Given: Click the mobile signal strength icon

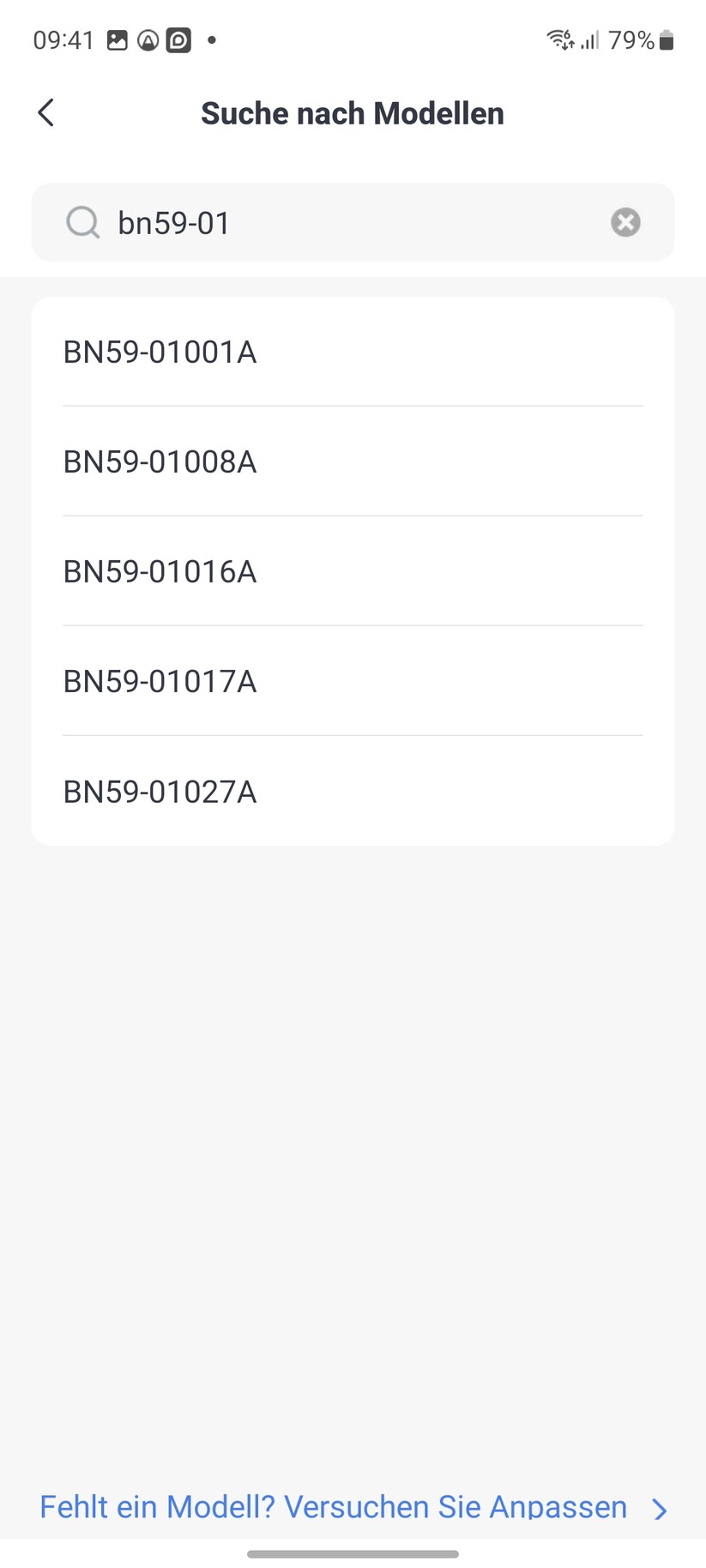Looking at the screenshot, I should point(590,39).
